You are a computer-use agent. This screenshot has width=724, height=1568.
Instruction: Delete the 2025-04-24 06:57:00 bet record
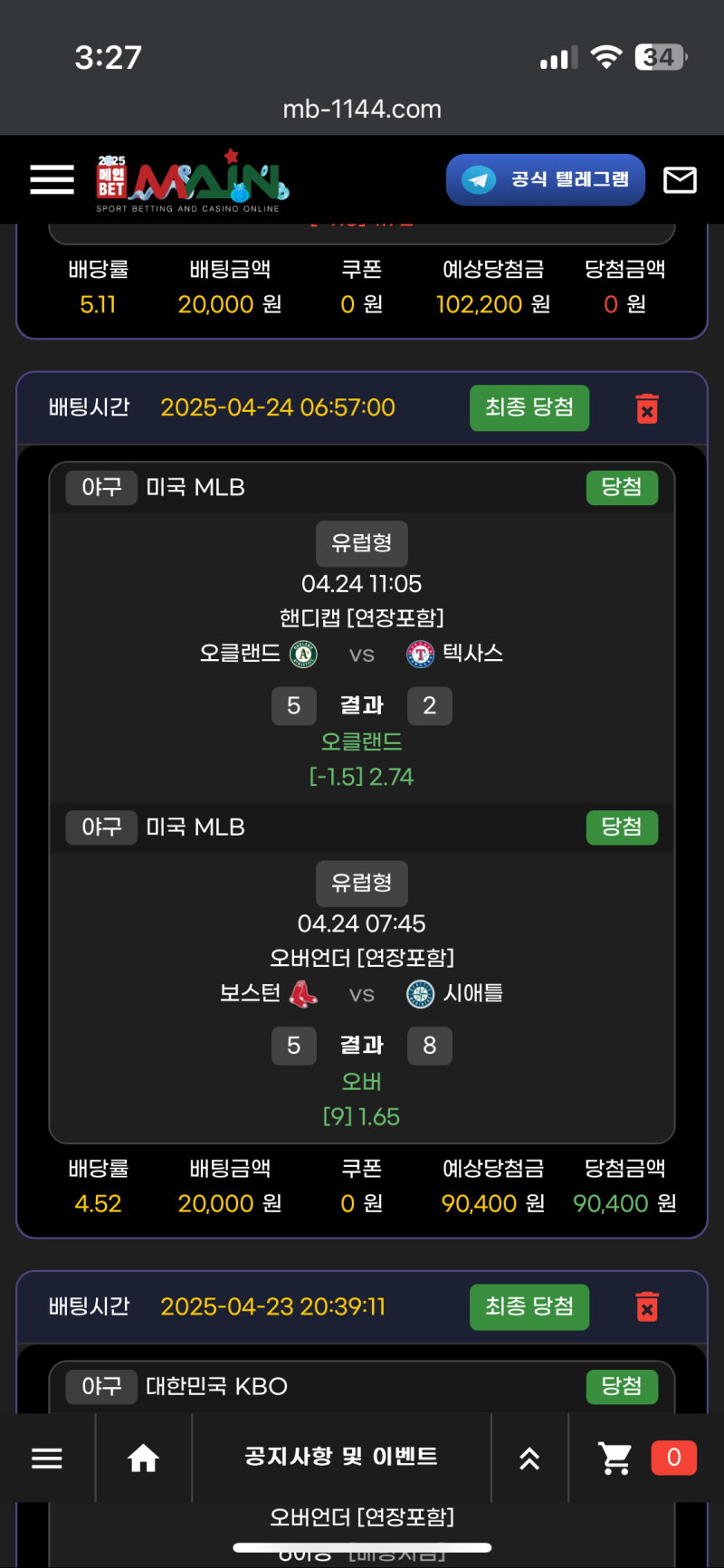[x=647, y=408]
